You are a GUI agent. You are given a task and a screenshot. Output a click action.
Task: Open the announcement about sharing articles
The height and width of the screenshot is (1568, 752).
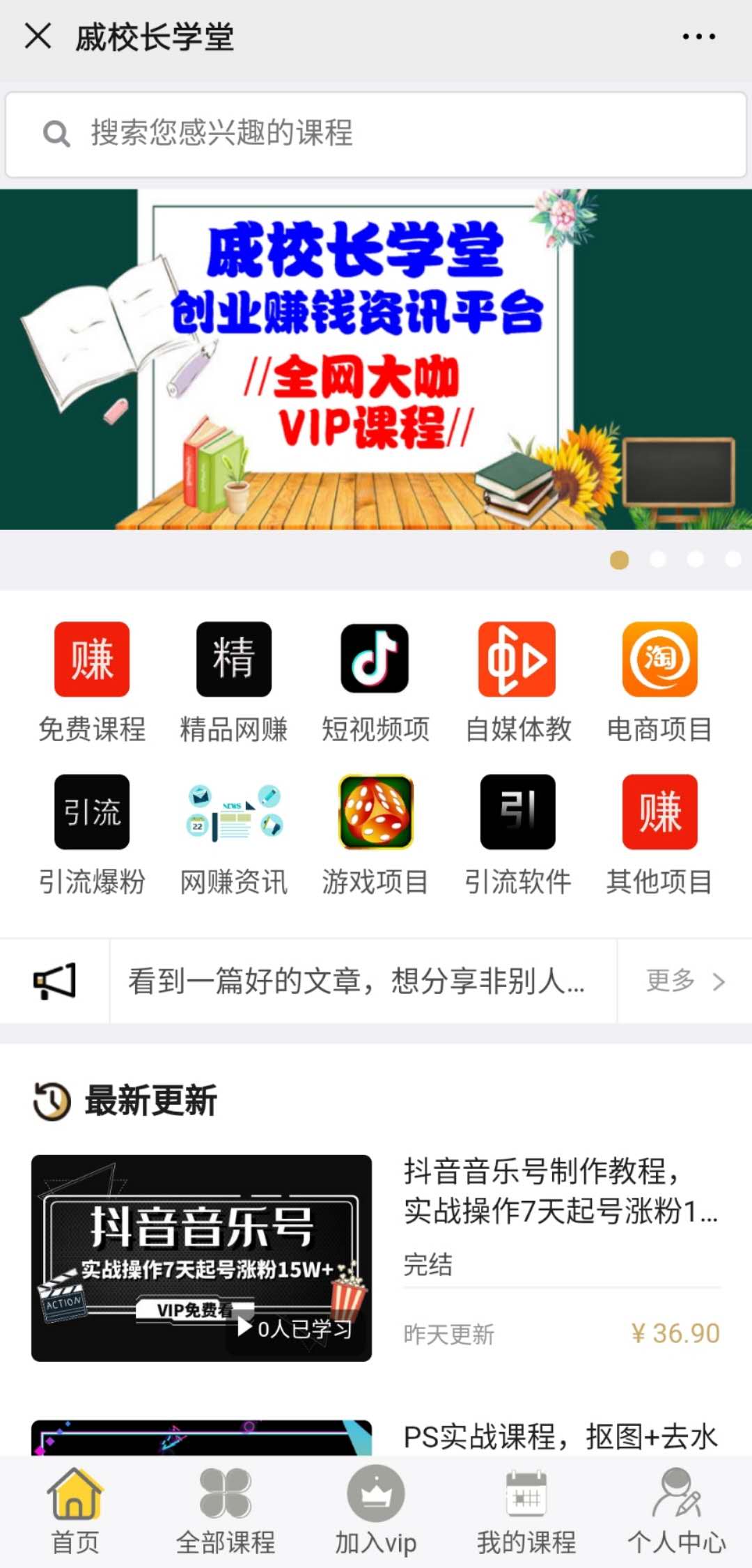(x=357, y=981)
